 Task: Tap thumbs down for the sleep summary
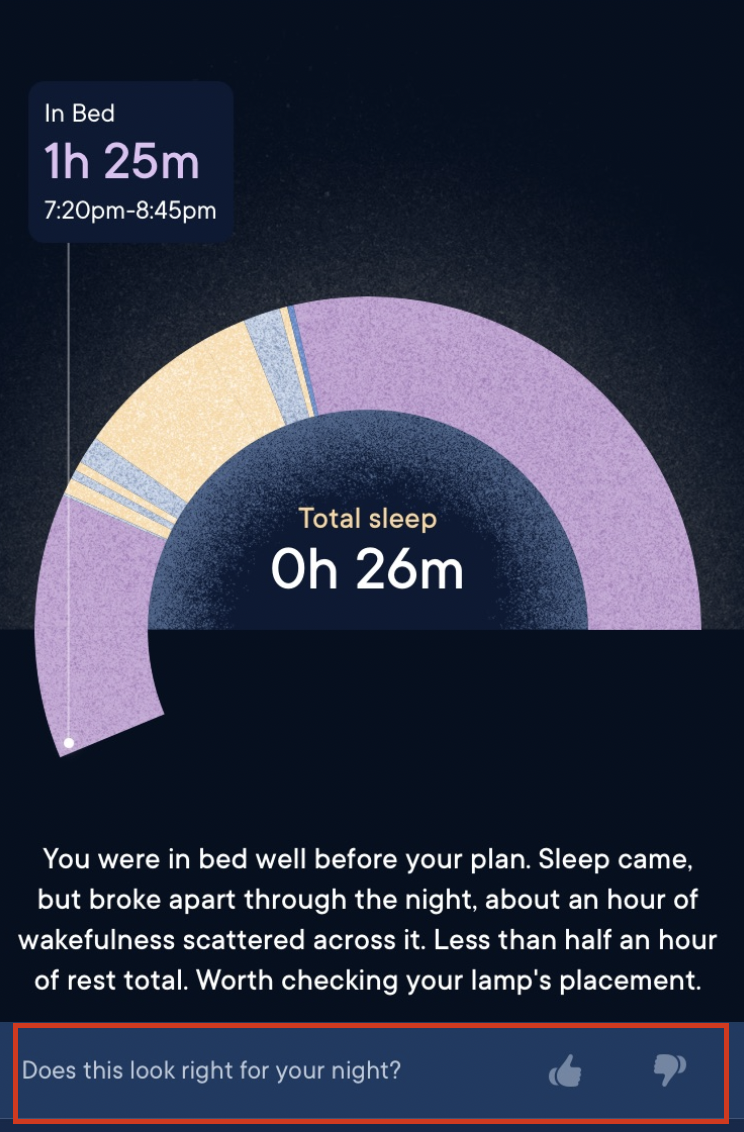point(670,1069)
